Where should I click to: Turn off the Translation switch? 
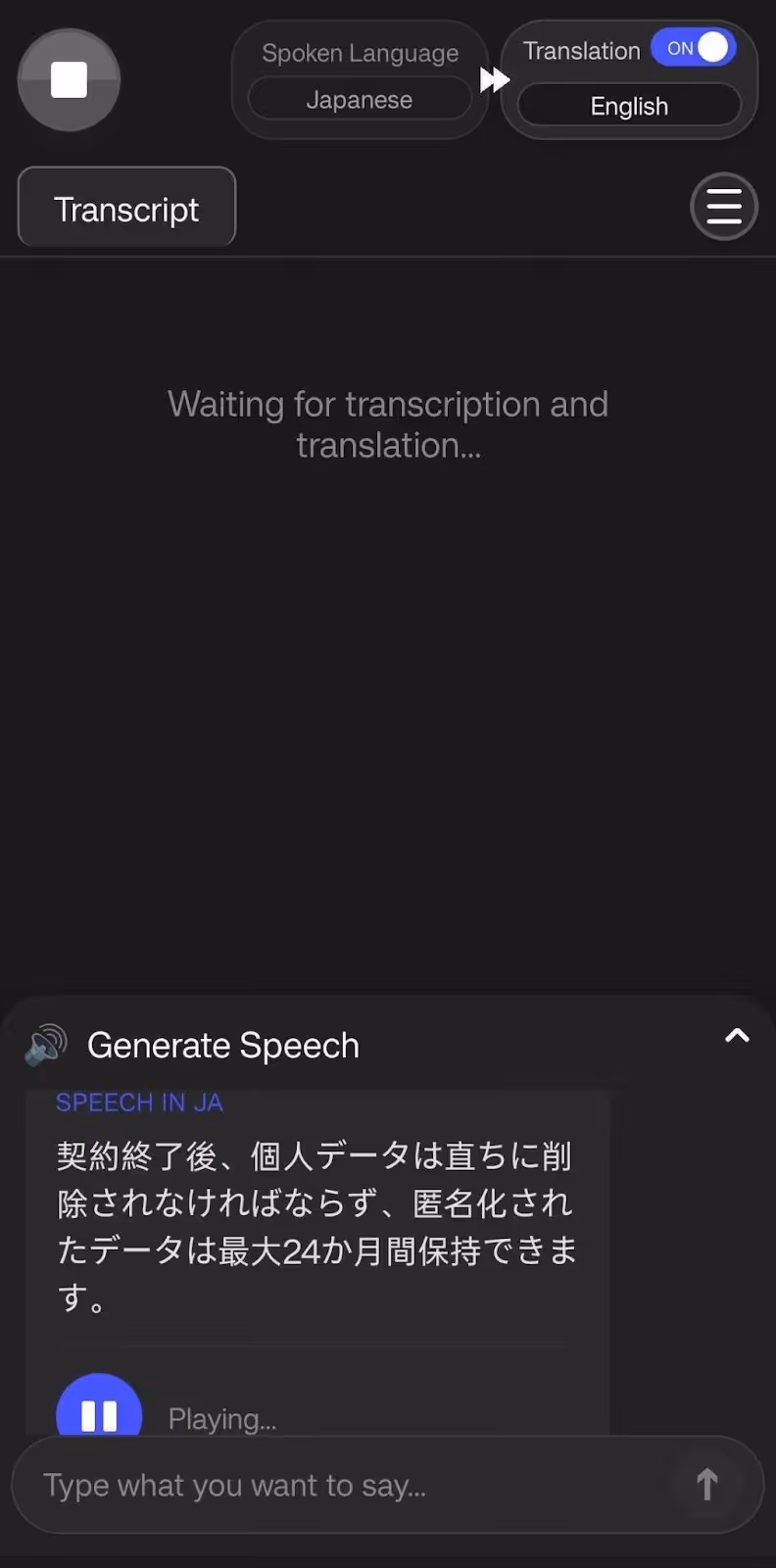[694, 48]
